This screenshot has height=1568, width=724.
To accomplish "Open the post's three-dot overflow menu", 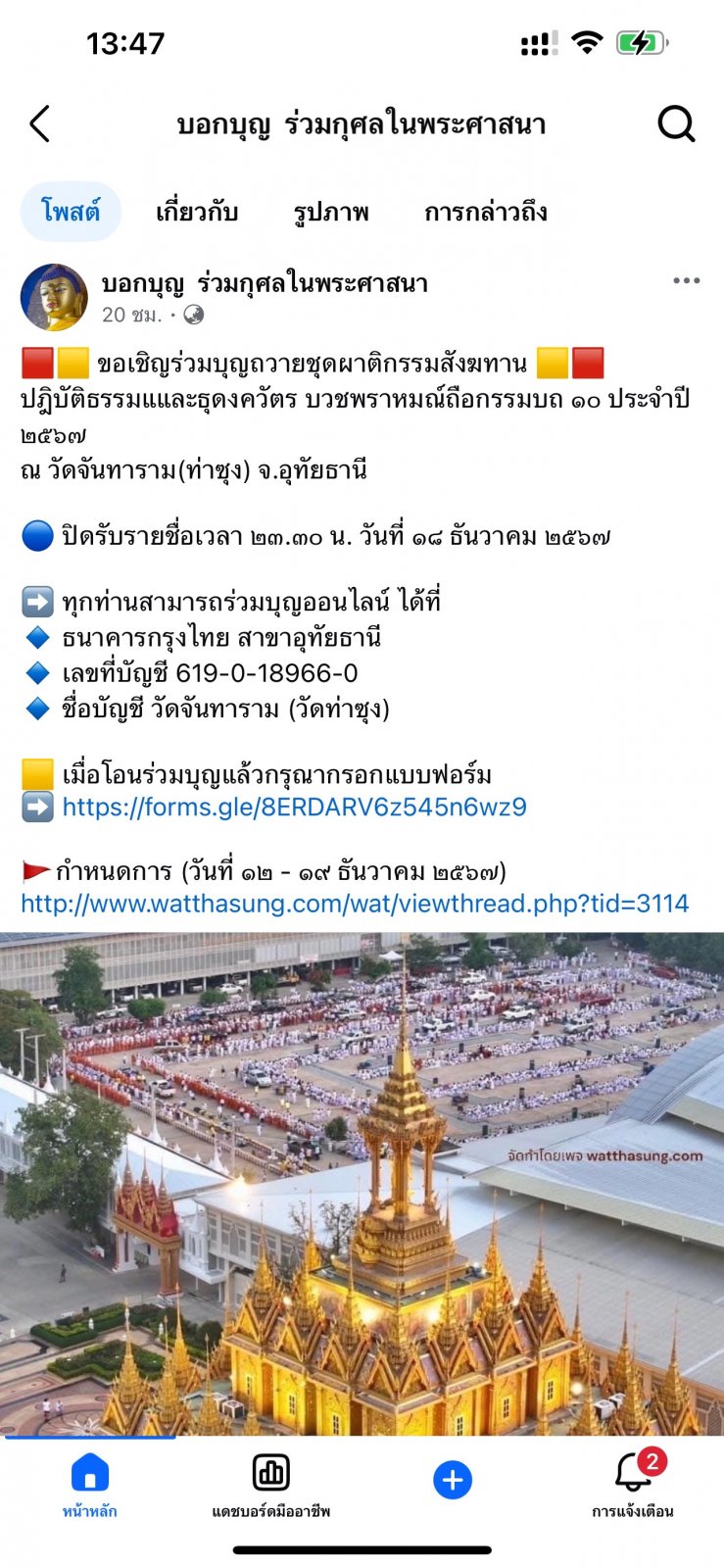I will point(686,281).
